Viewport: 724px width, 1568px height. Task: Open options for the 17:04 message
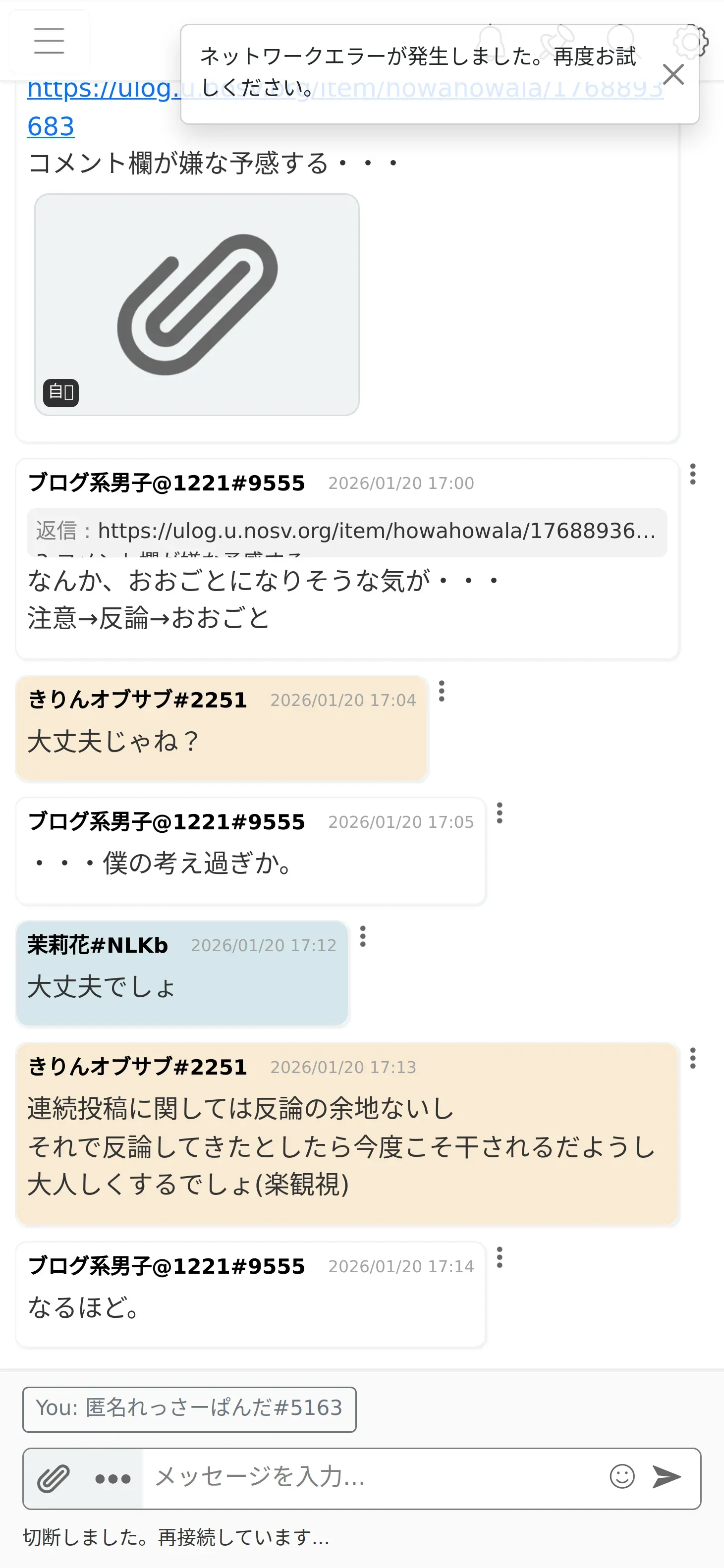pos(442,690)
